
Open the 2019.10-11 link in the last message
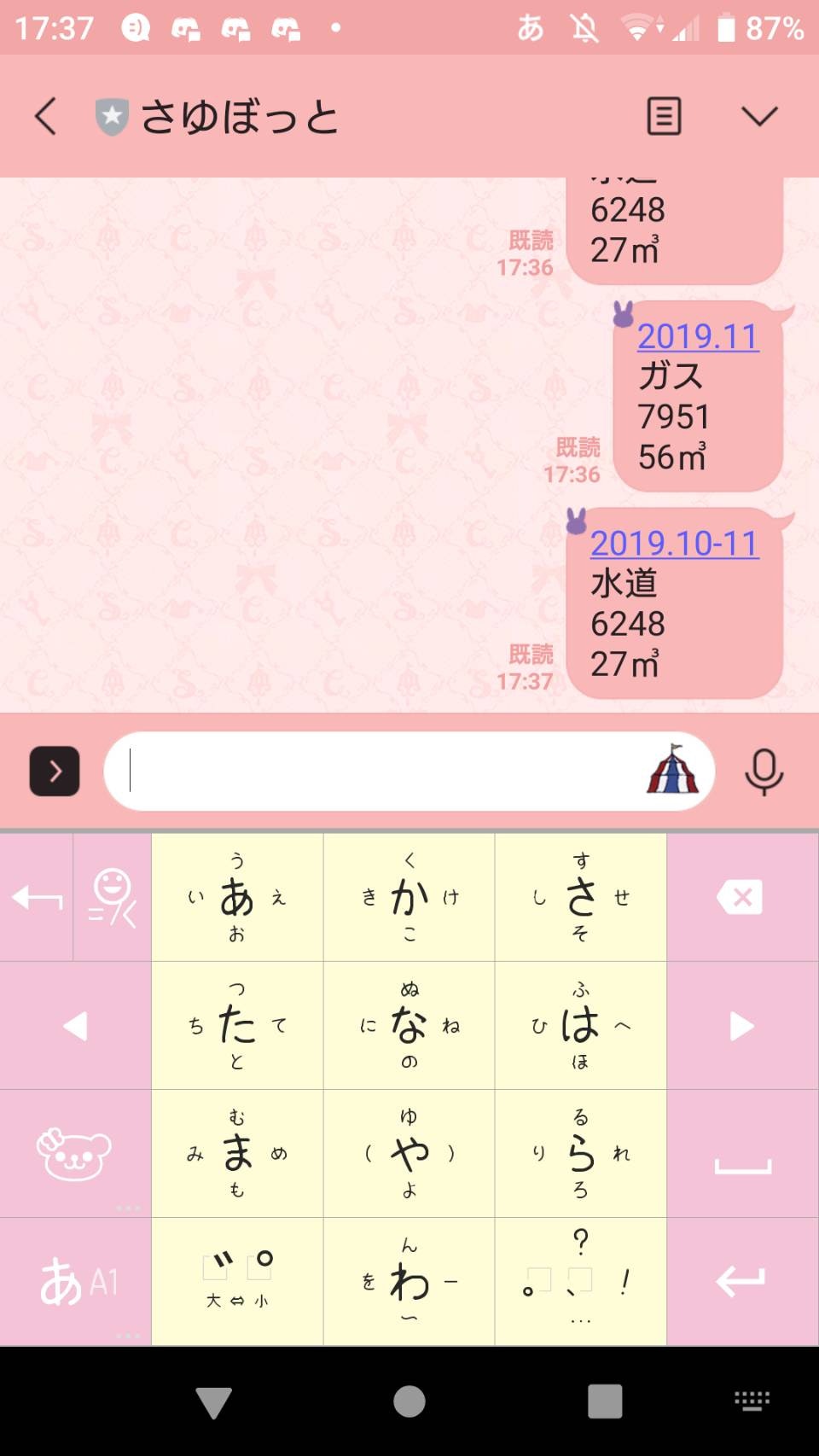(674, 544)
